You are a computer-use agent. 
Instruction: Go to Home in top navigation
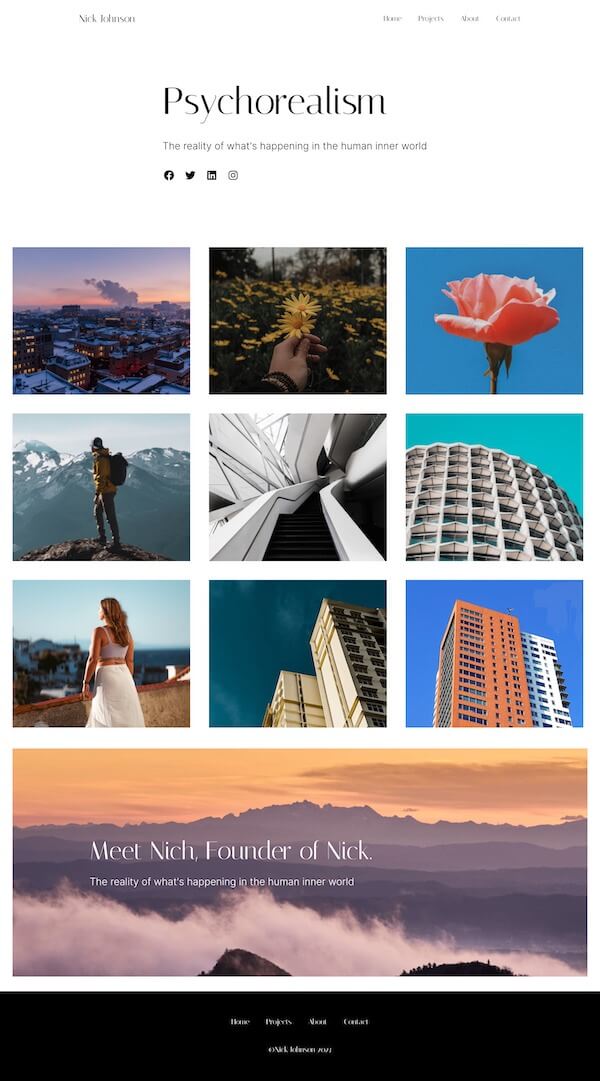tap(392, 19)
